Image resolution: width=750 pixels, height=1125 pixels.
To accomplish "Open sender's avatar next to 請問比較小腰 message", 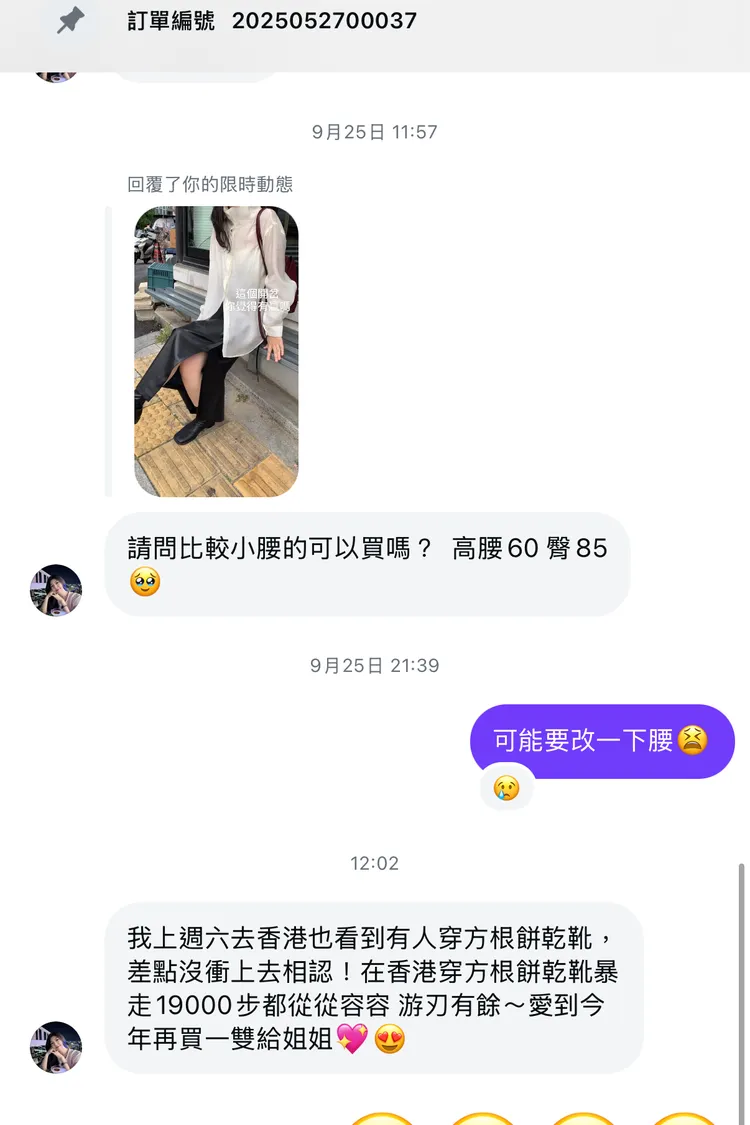I will click(56, 590).
